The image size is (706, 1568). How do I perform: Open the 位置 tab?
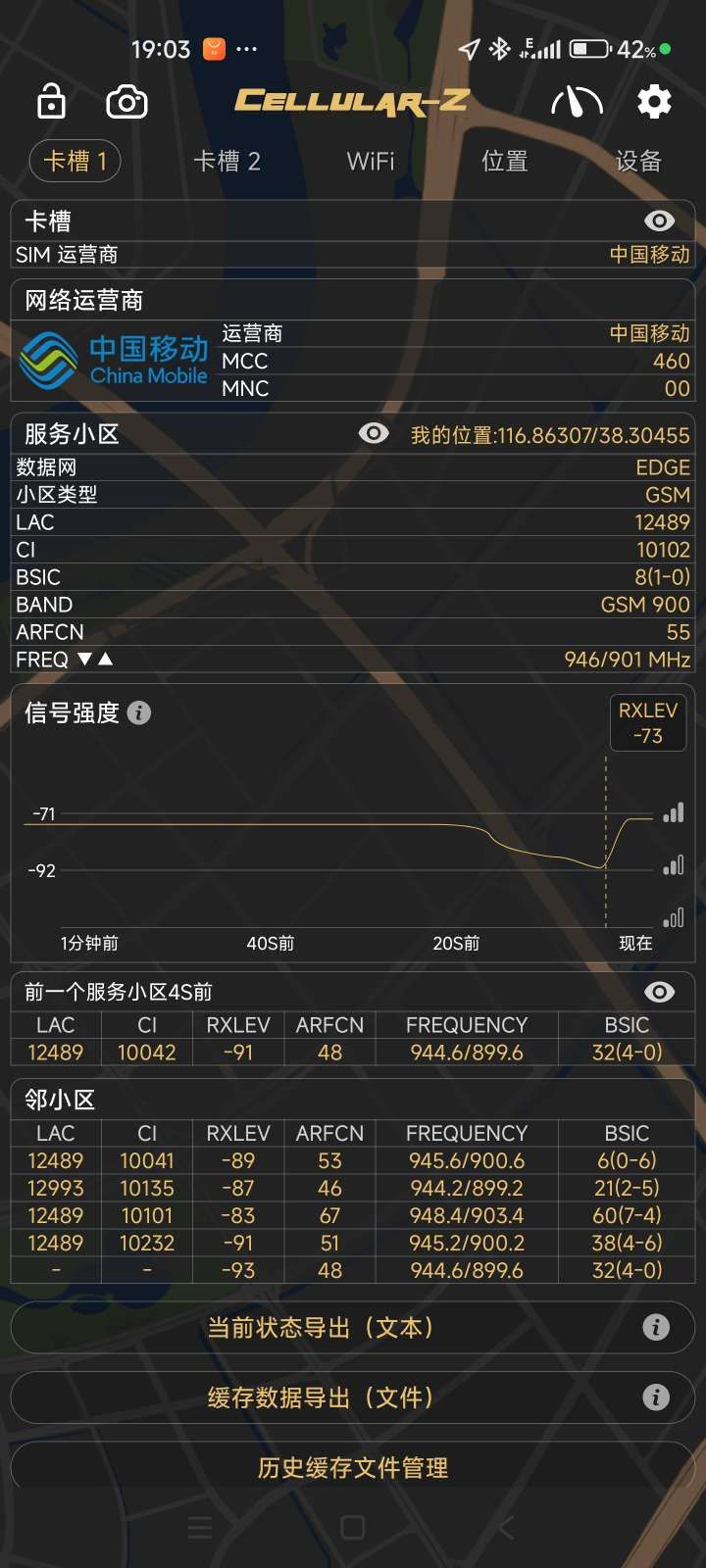[505, 161]
